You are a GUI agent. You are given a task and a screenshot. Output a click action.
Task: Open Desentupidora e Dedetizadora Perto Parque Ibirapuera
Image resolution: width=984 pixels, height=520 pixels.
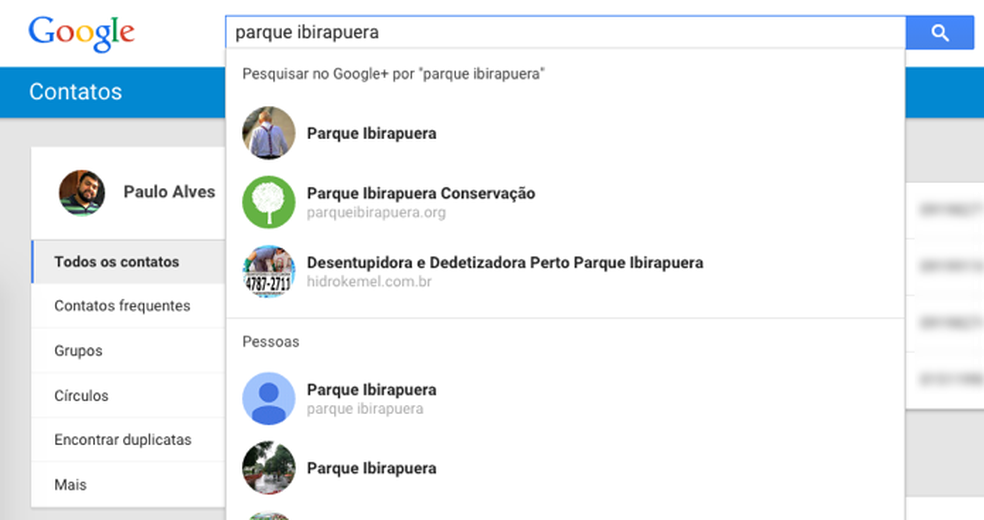[x=504, y=271]
